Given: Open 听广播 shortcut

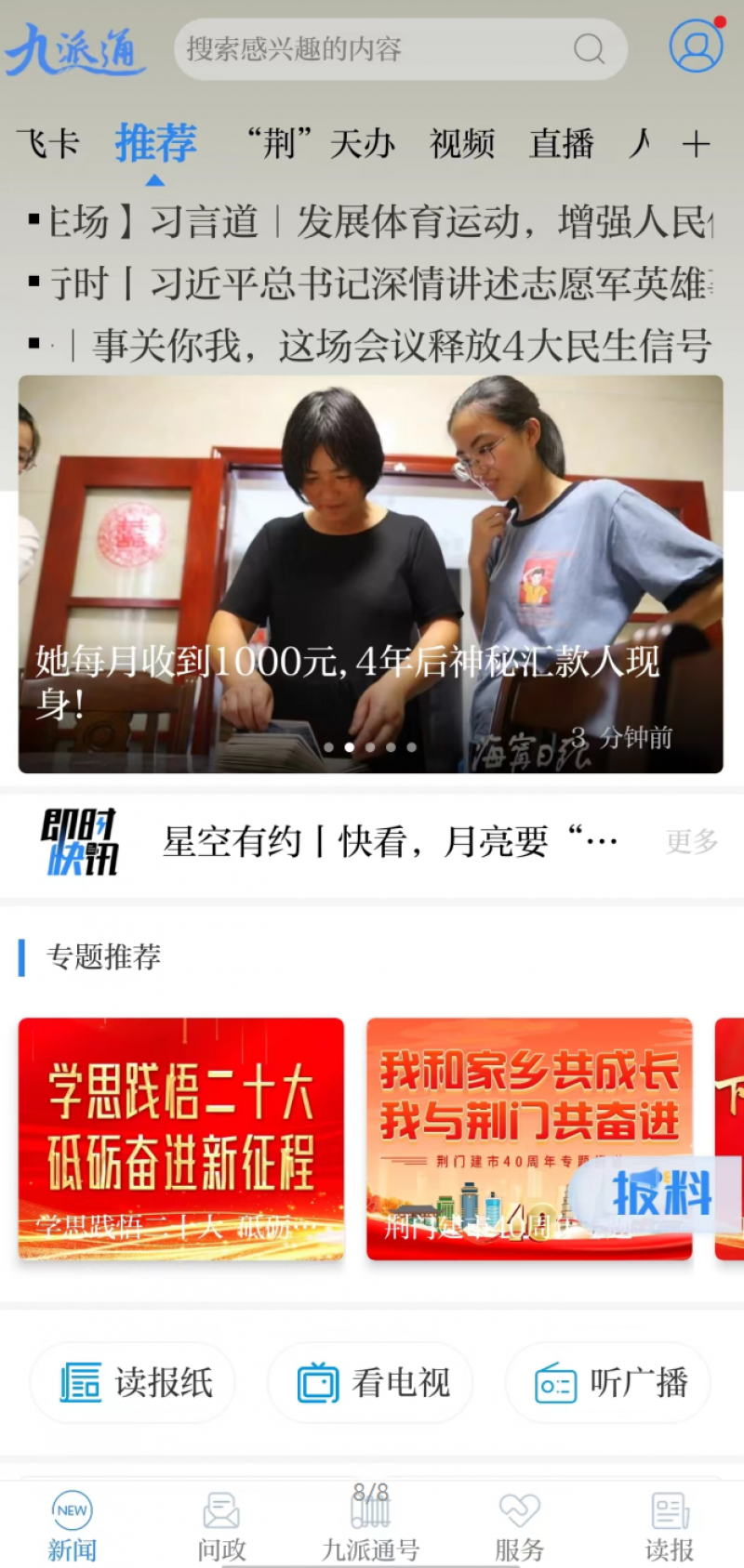Looking at the screenshot, I should 608,1383.
